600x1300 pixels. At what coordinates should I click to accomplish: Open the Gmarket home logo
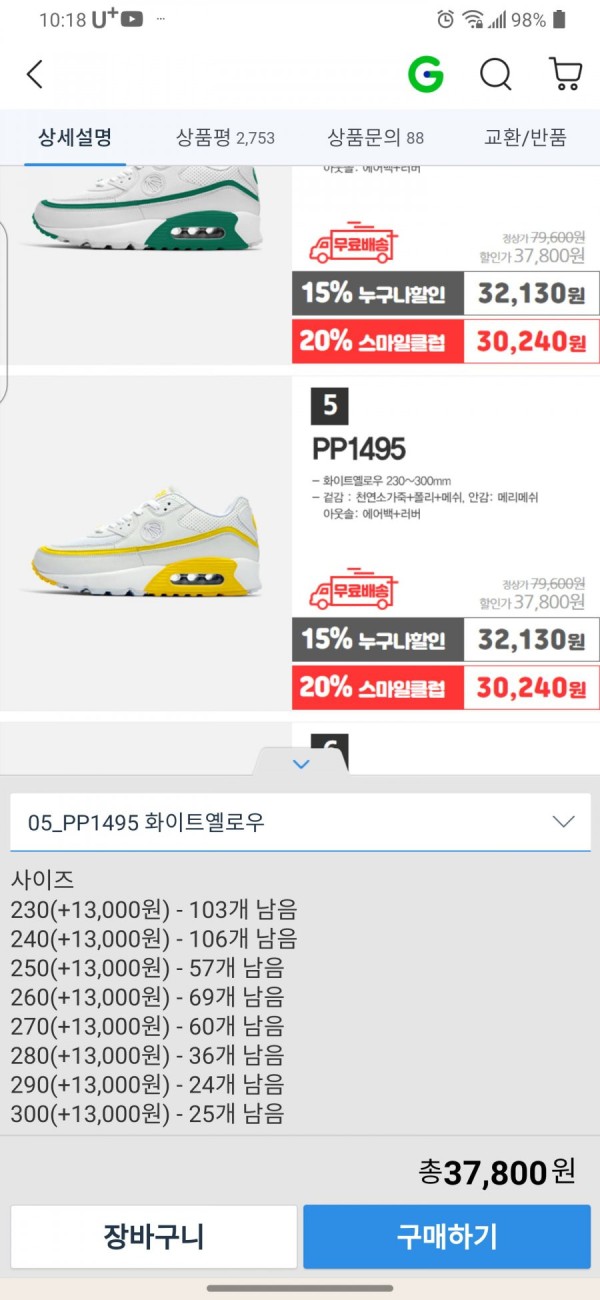pos(425,74)
